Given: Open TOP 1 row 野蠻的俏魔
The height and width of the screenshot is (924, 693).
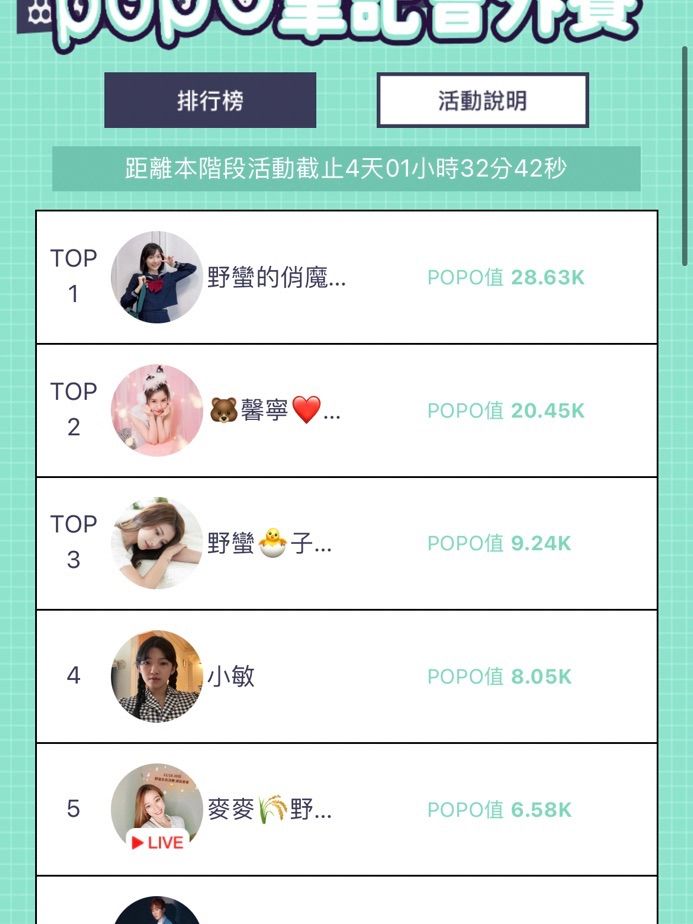Looking at the screenshot, I should (346, 277).
